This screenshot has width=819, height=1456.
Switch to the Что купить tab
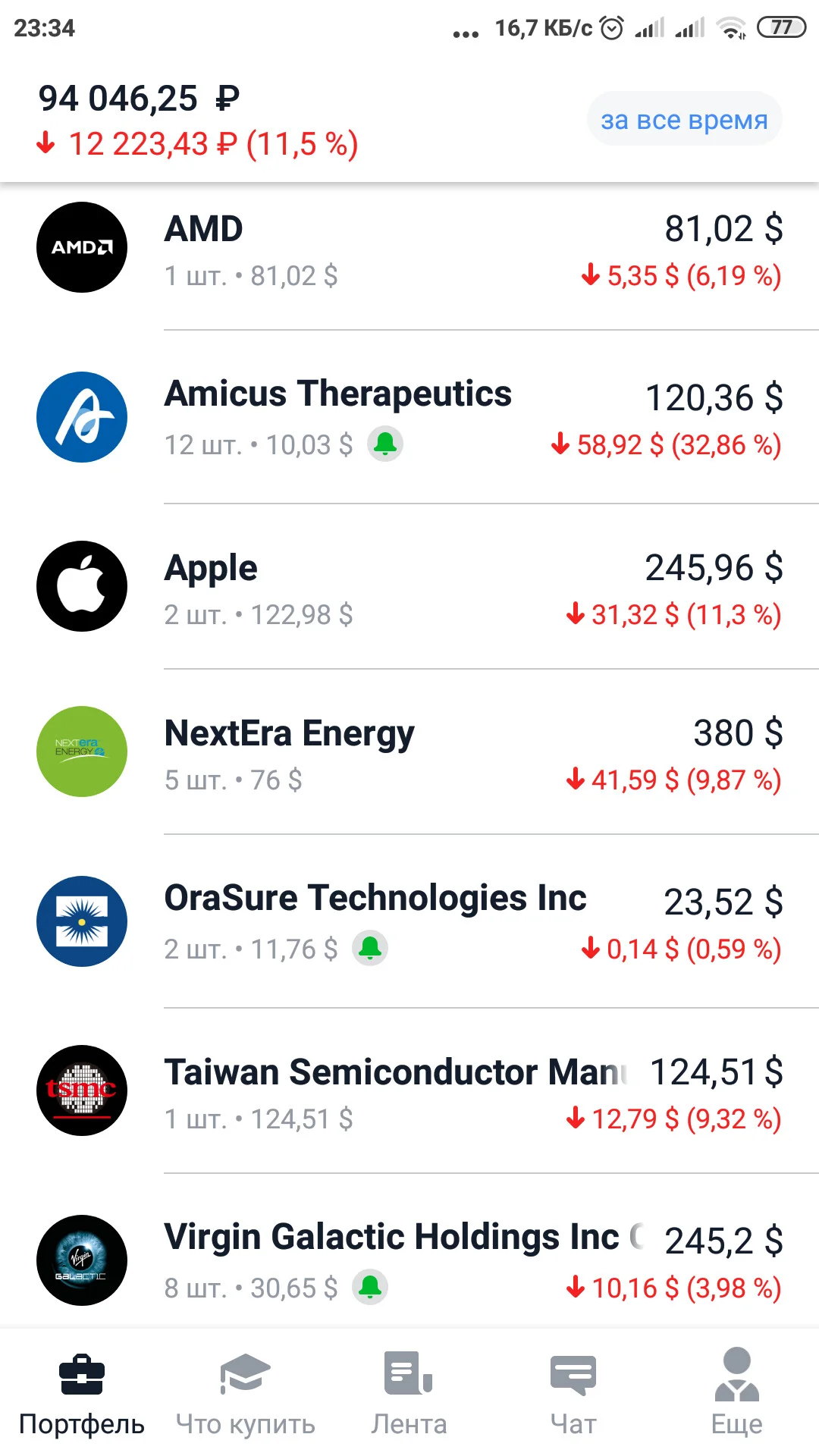(246, 1392)
